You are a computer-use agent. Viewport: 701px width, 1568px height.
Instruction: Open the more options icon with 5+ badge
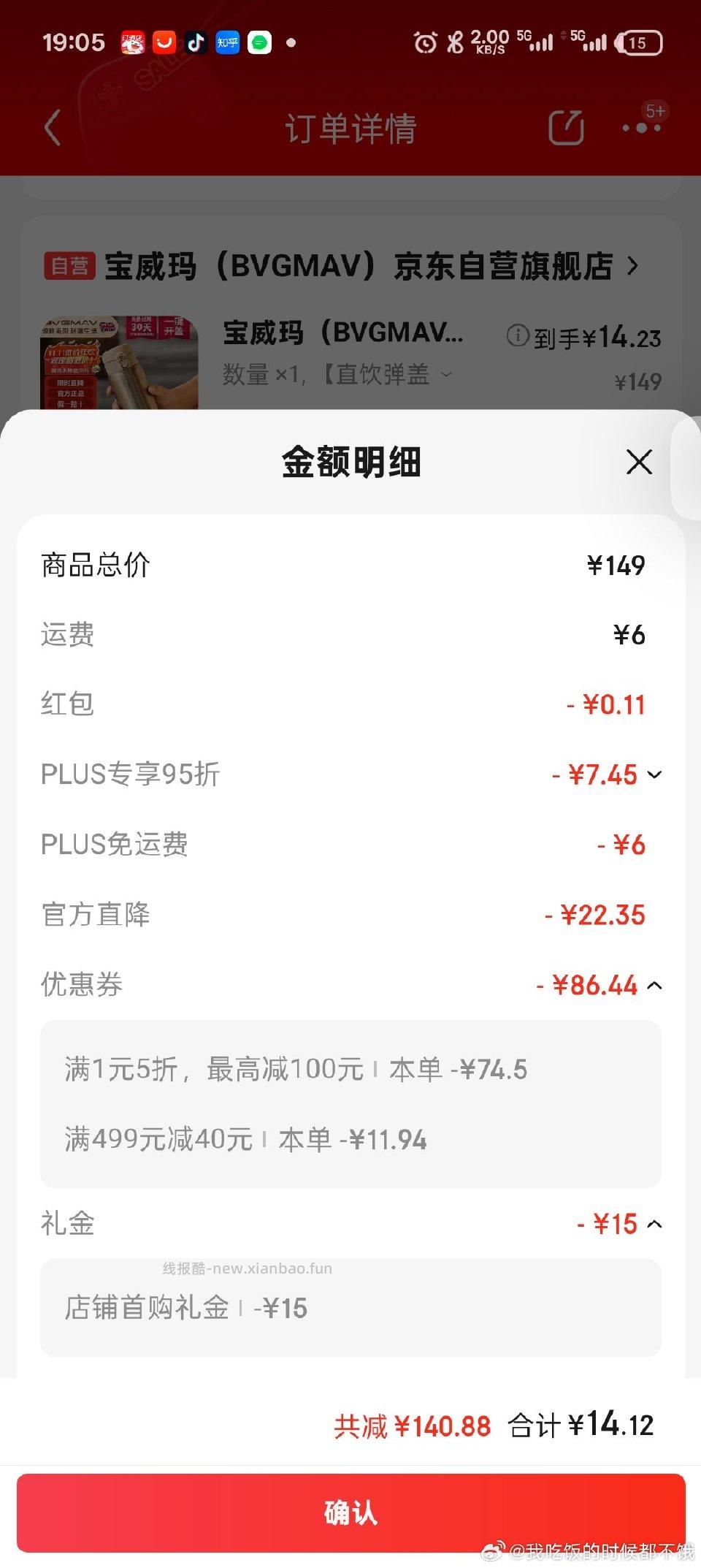640,128
